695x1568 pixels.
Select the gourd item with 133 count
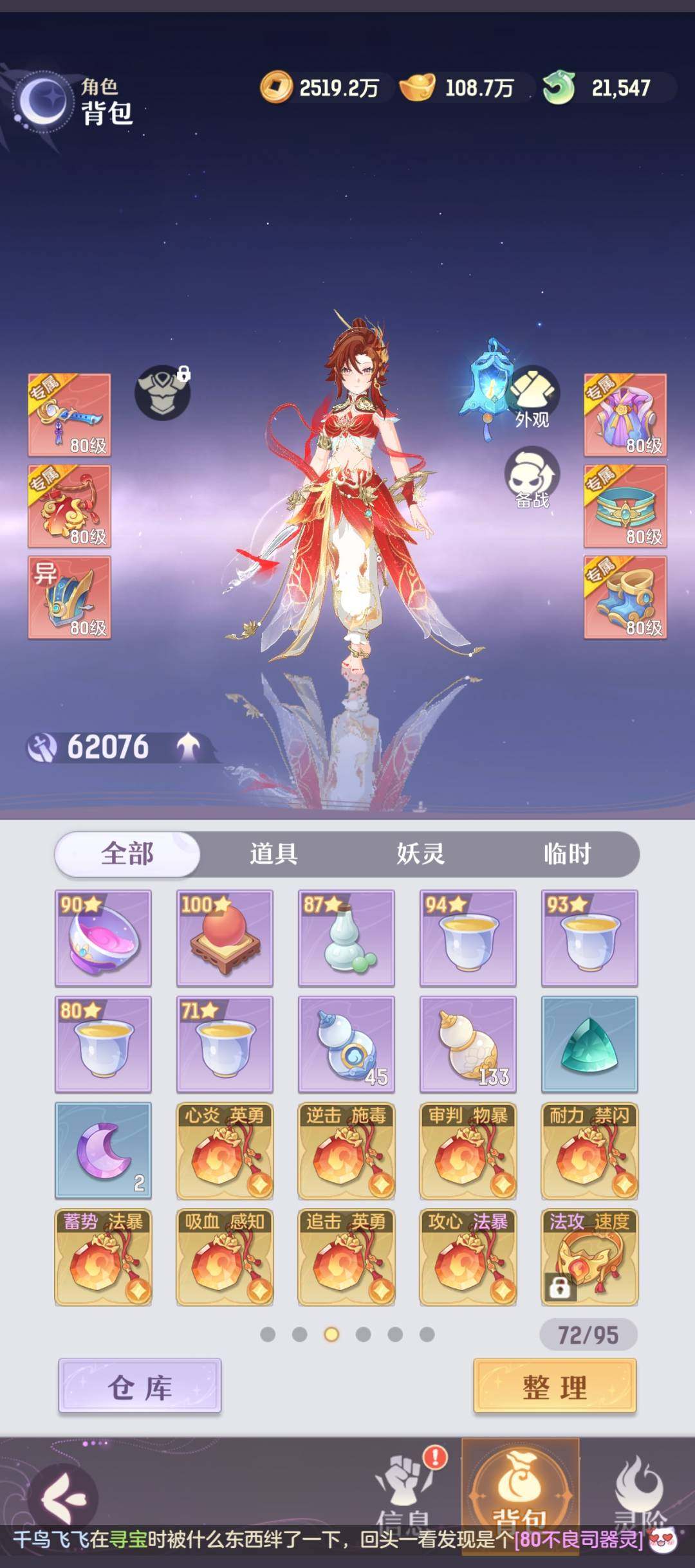click(468, 1044)
